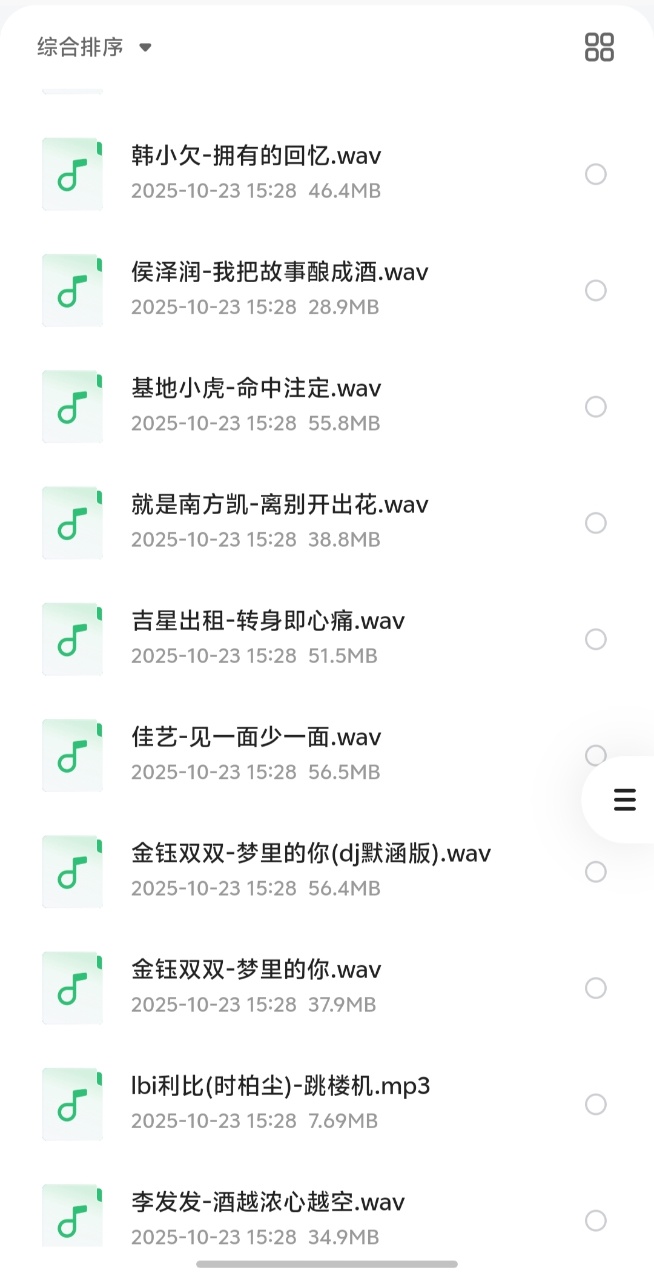The image size is (654, 1279).
Task: Tick the circle for 就是南方凯-离别开出花.wav
Action: (596, 523)
